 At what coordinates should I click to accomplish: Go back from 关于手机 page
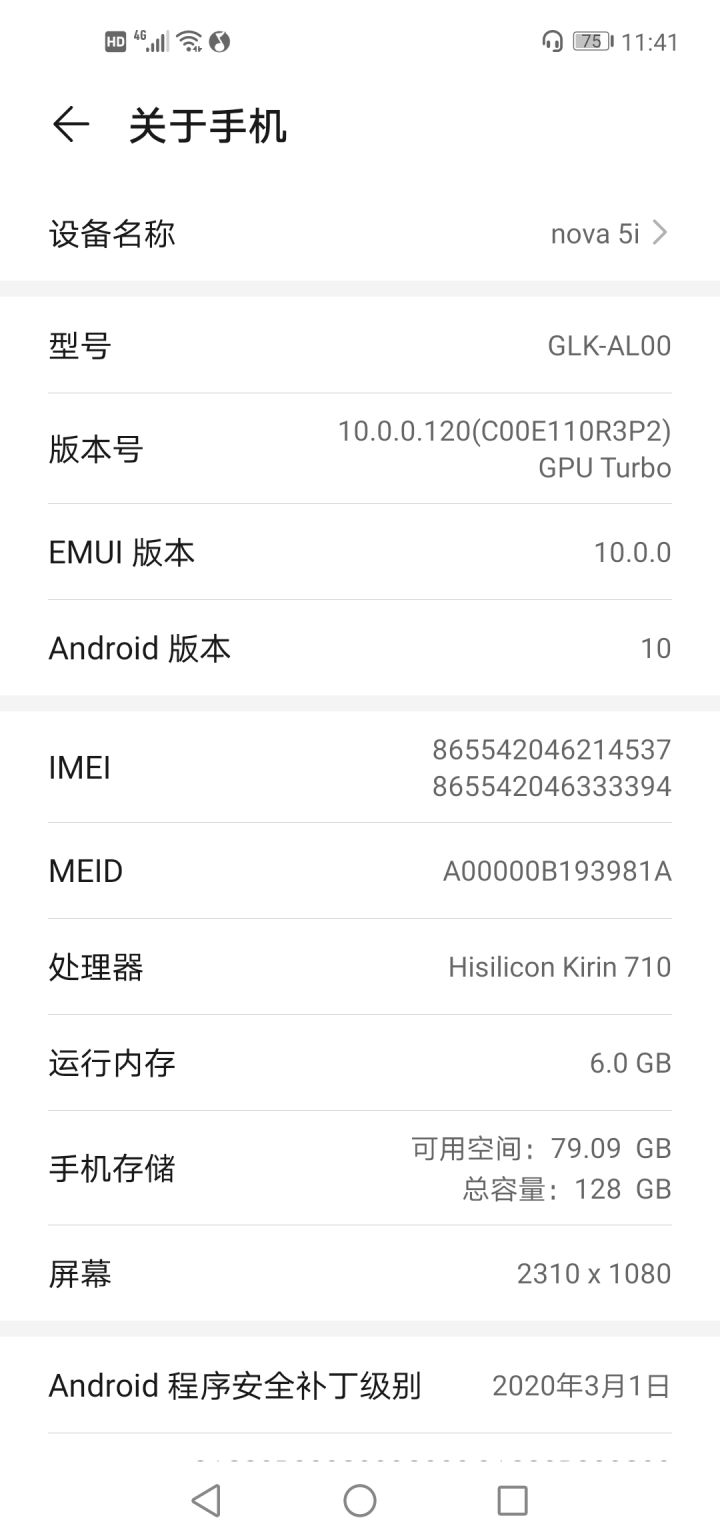pyautogui.click(x=70, y=125)
